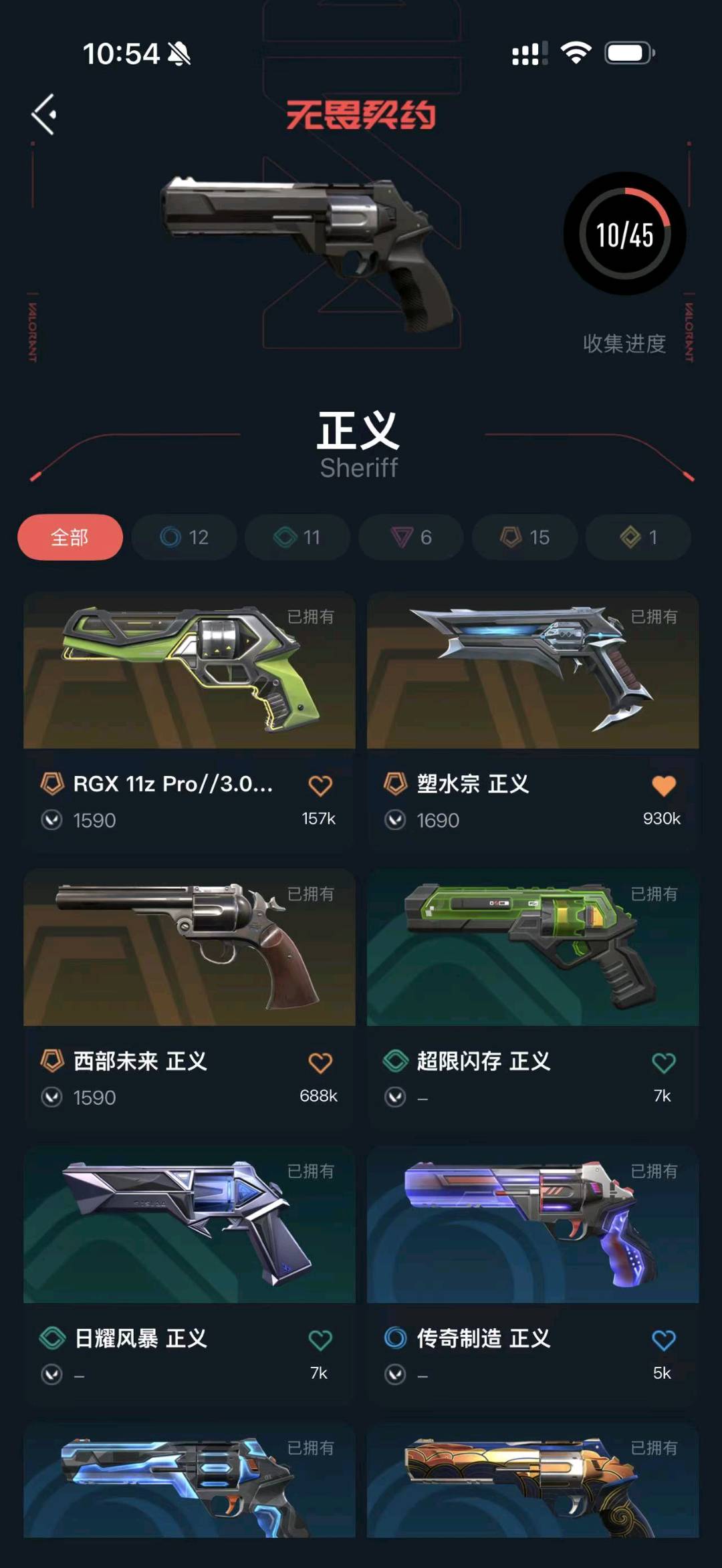The height and width of the screenshot is (1568, 722).
Task: Filter skins by the pink tier chip showing 6
Action: pyautogui.click(x=411, y=537)
